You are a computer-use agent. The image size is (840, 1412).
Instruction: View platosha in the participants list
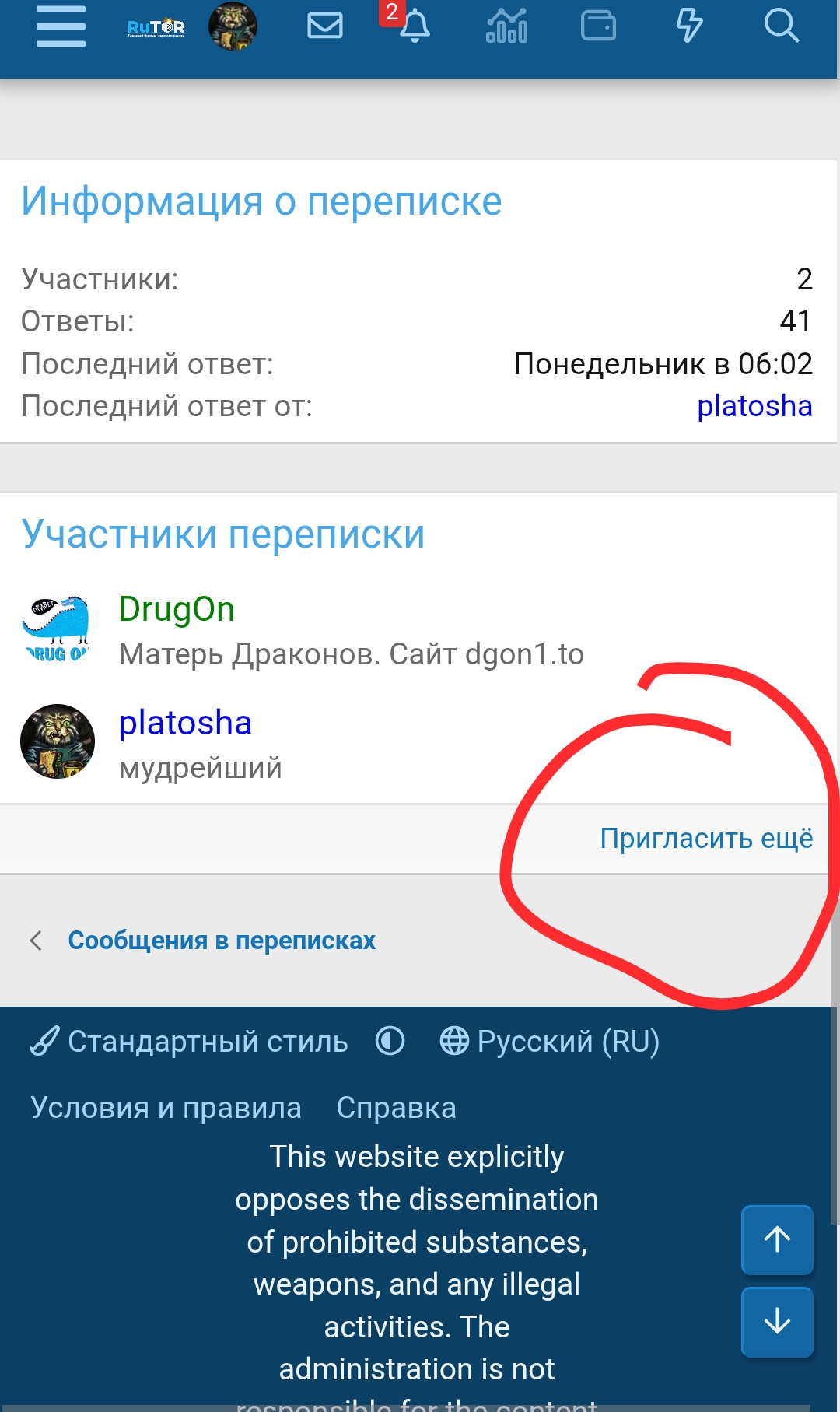(x=185, y=723)
